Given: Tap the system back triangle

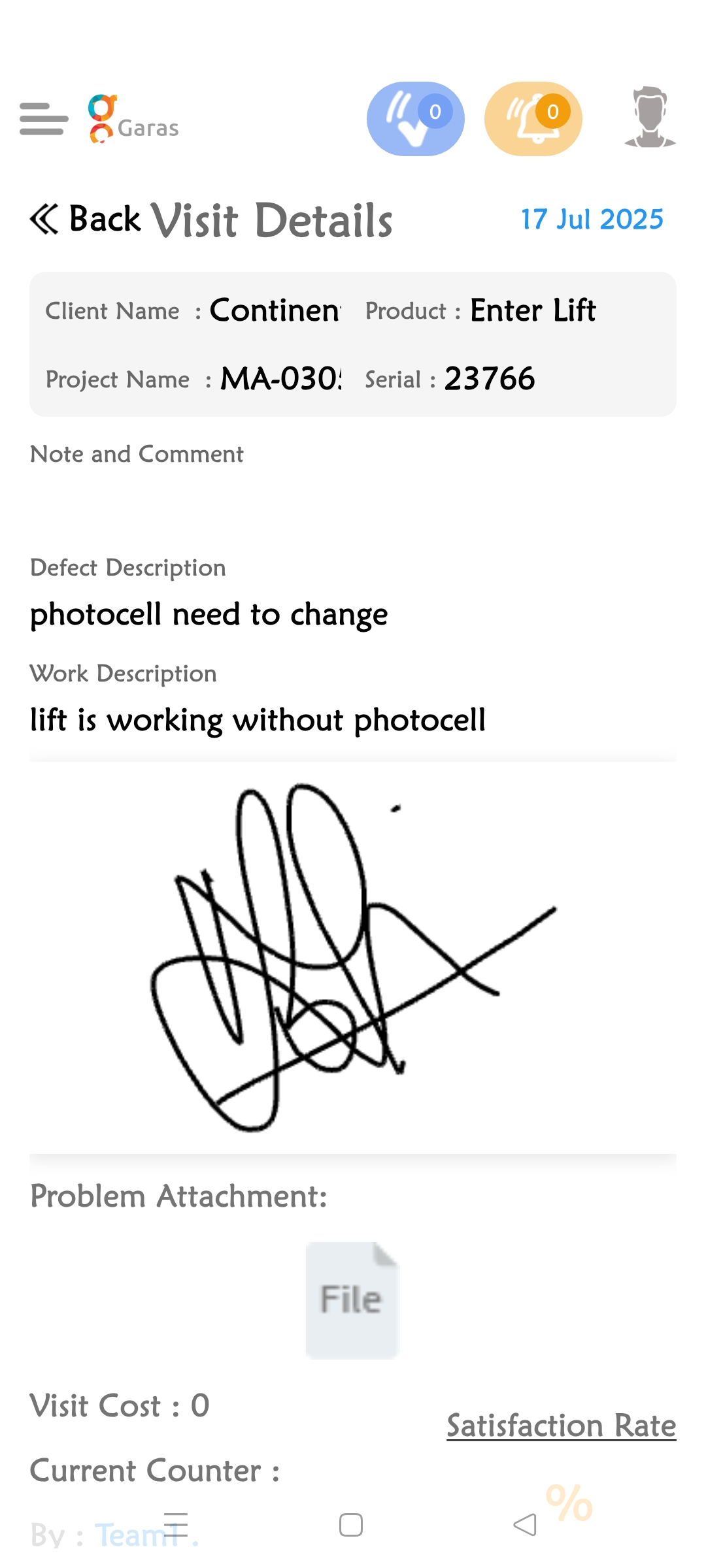Looking at the screenshot, I should 525,1525.
